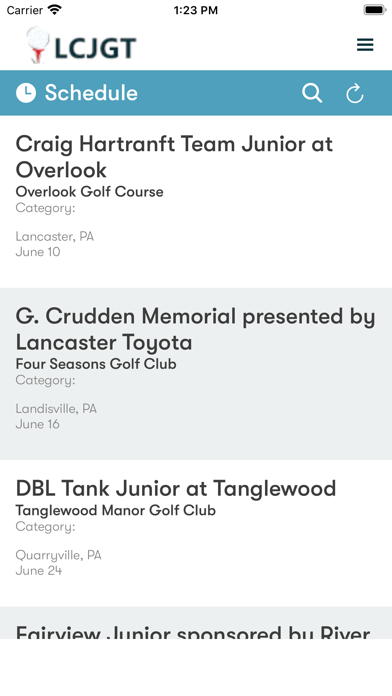This screenshot has height=696, width=392.
Task: Open G. Crudden Memorial event
Action: point(196,374)
